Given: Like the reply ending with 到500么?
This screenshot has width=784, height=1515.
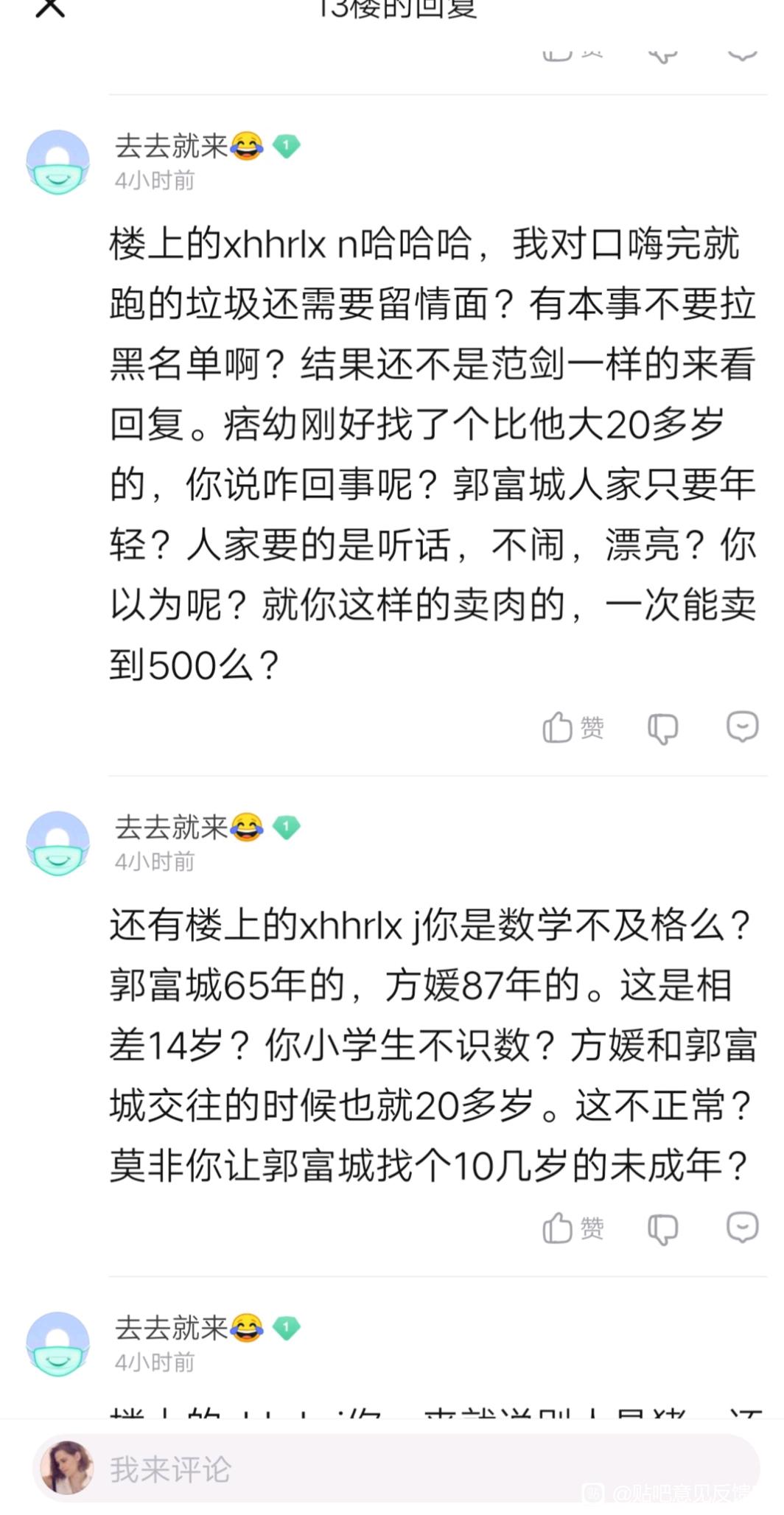Looking at the screenshot, I should click(573, 728).
